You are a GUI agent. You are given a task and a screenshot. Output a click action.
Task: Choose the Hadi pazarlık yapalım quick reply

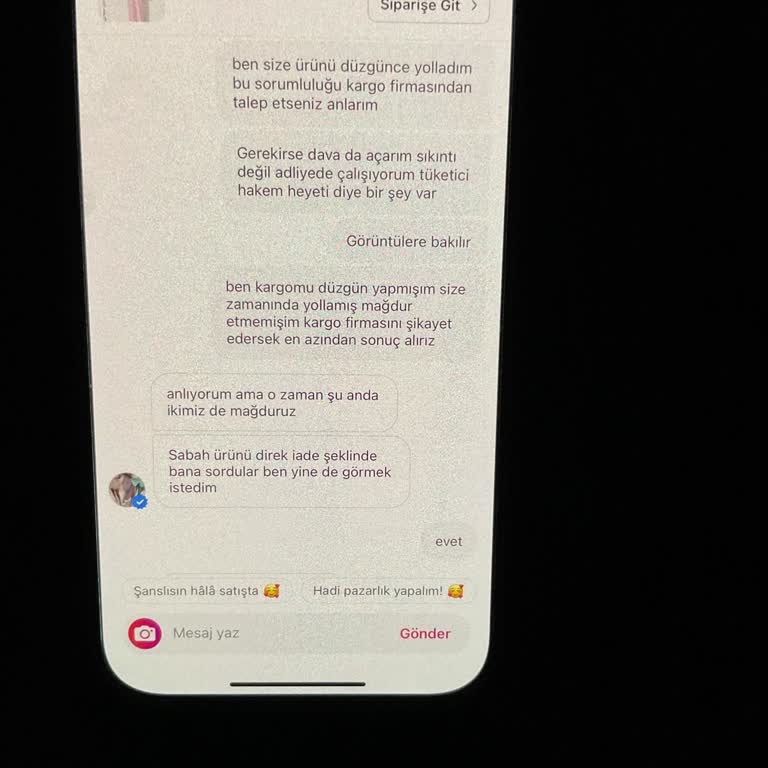[x=387, y=591]
